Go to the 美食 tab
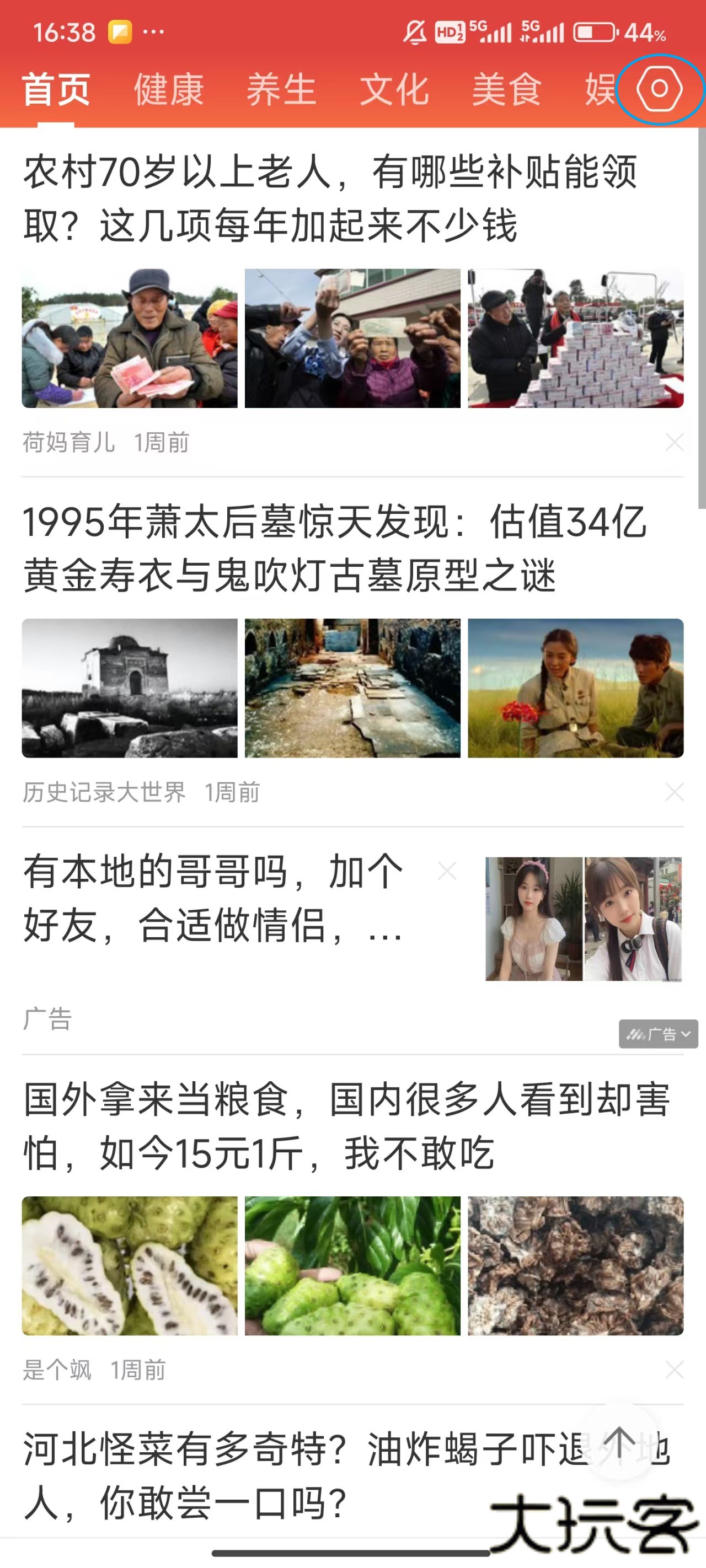This screenshot has width=706, height=1568. point(507,89)
